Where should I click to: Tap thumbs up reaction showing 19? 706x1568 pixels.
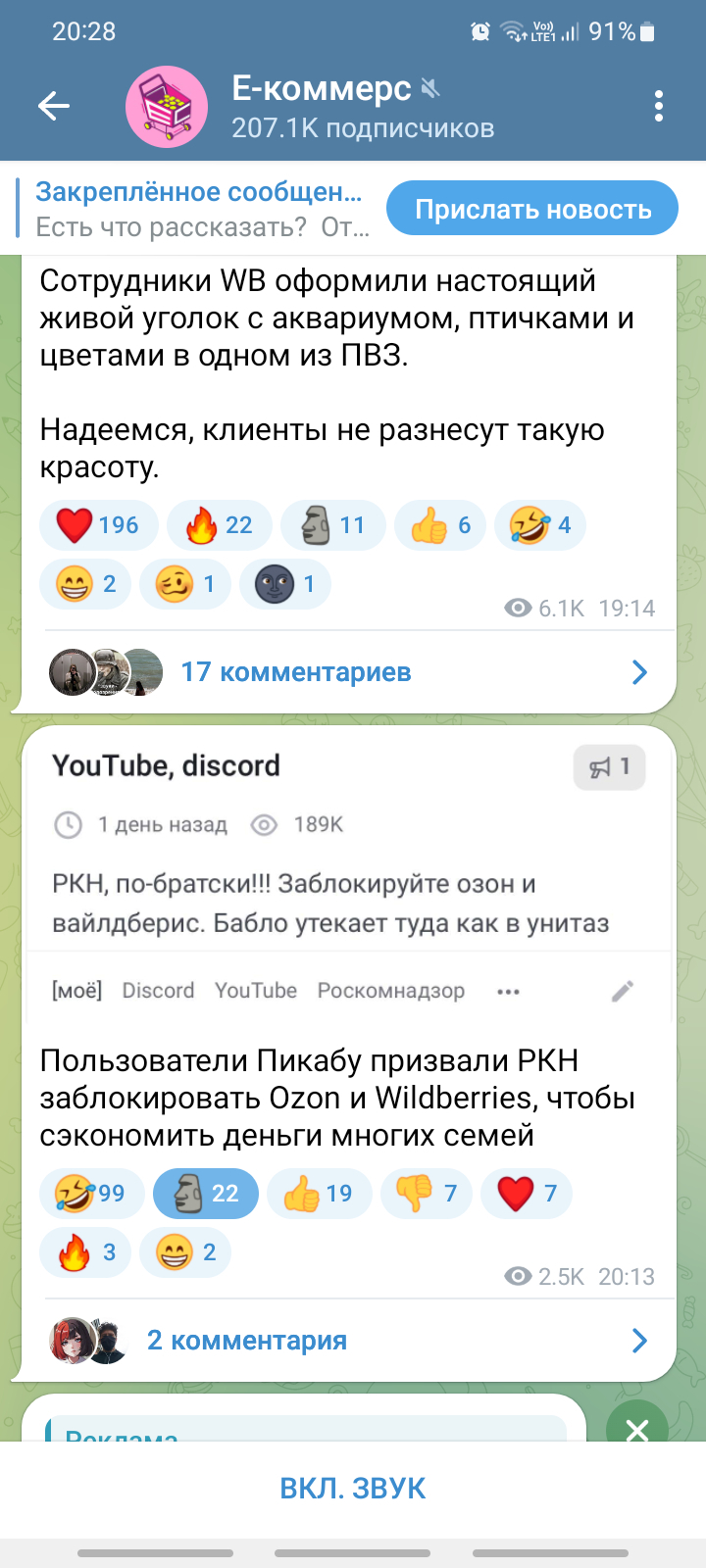319,1194
